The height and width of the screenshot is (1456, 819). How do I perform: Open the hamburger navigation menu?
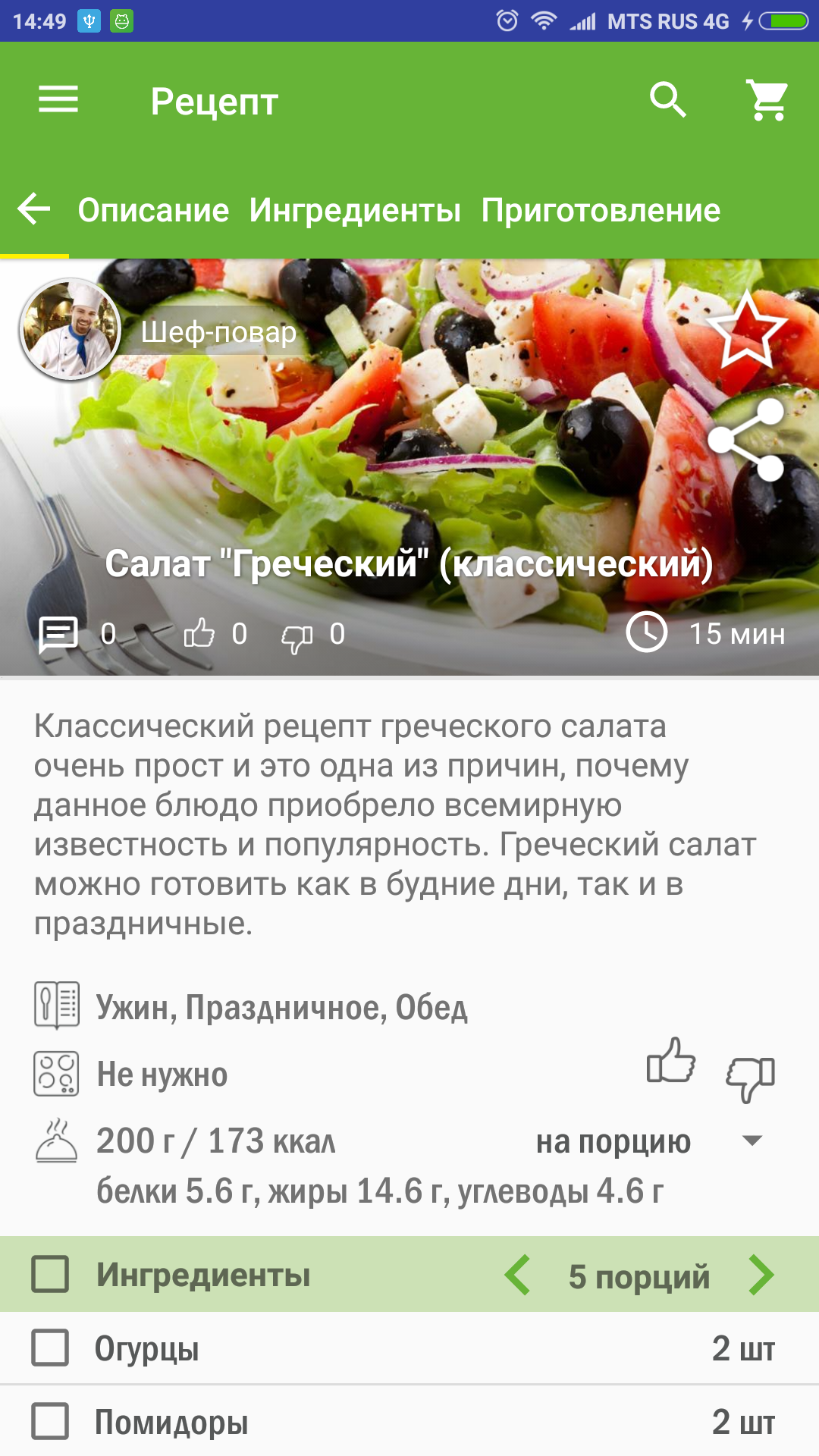coord(58,100)
